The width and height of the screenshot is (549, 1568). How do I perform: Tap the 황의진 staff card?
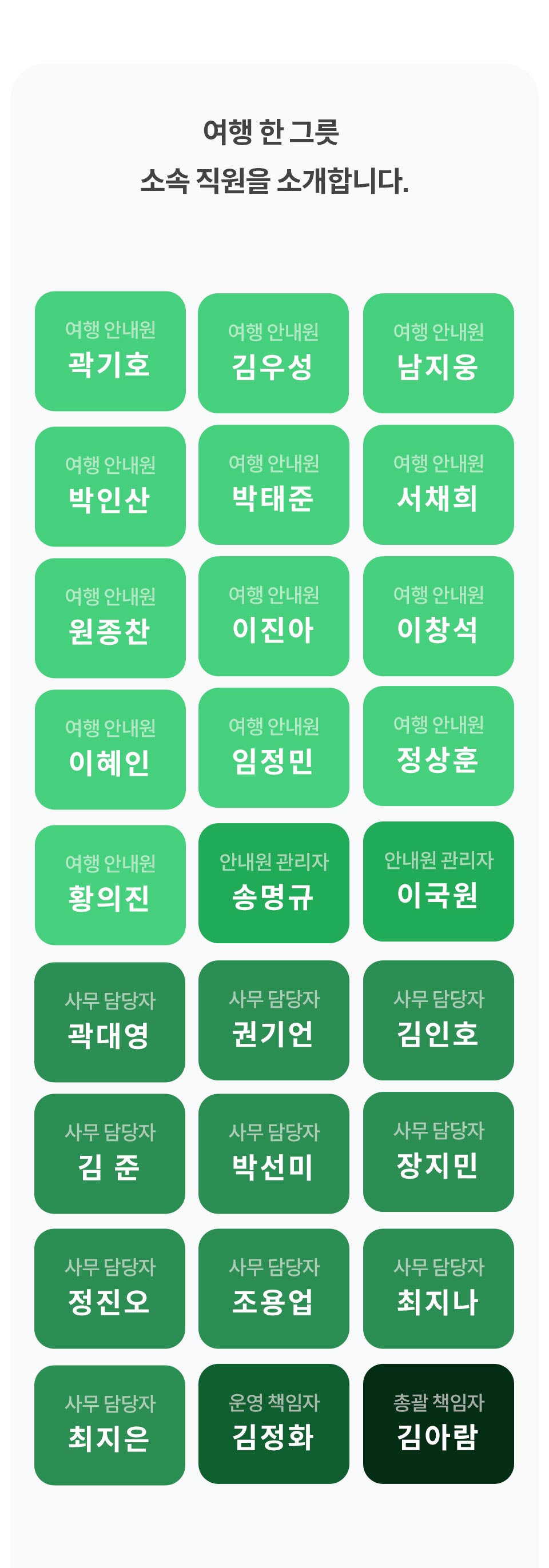pos(110,884)
